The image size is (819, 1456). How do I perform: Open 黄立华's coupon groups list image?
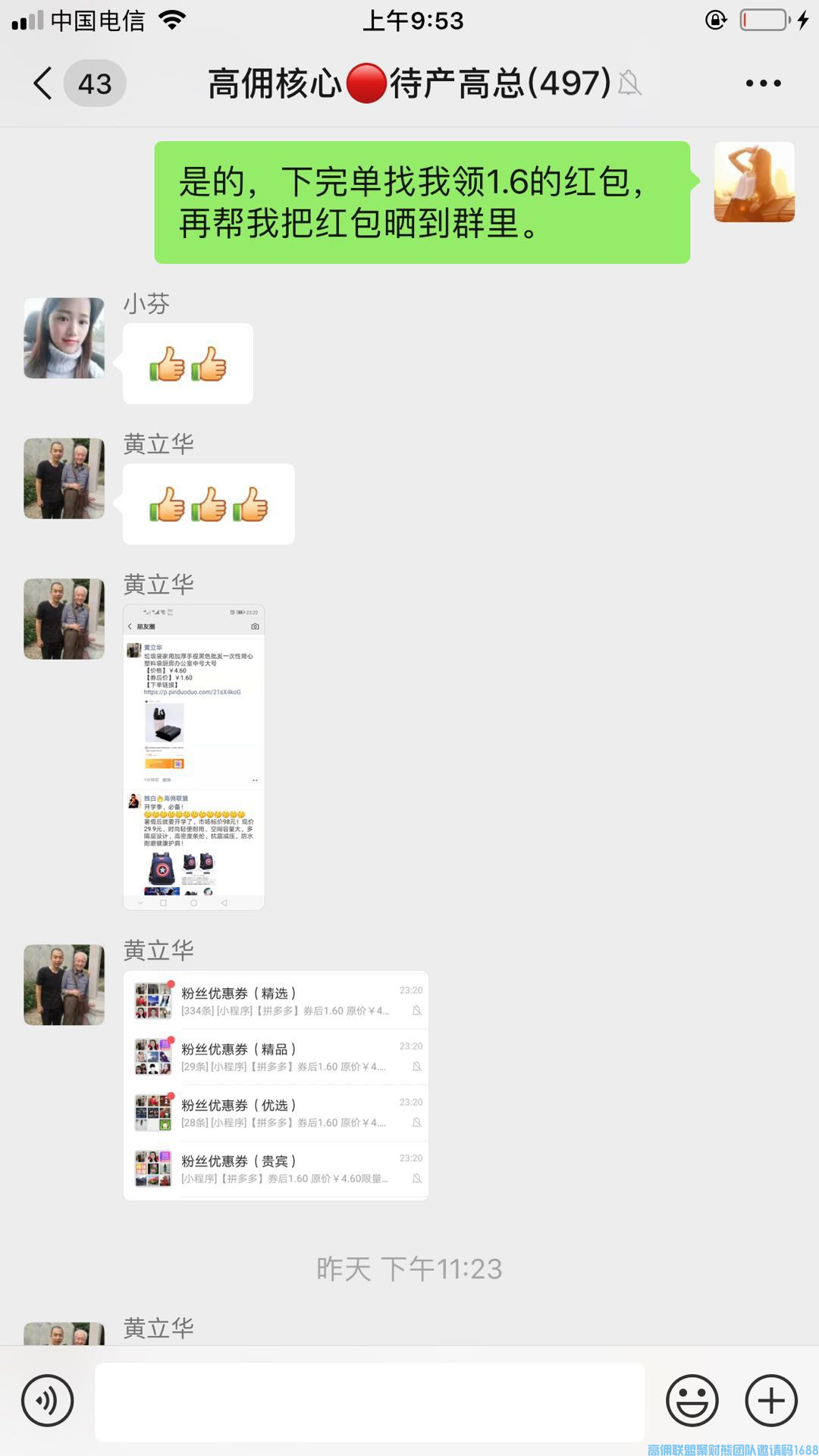pos(276,1085)
